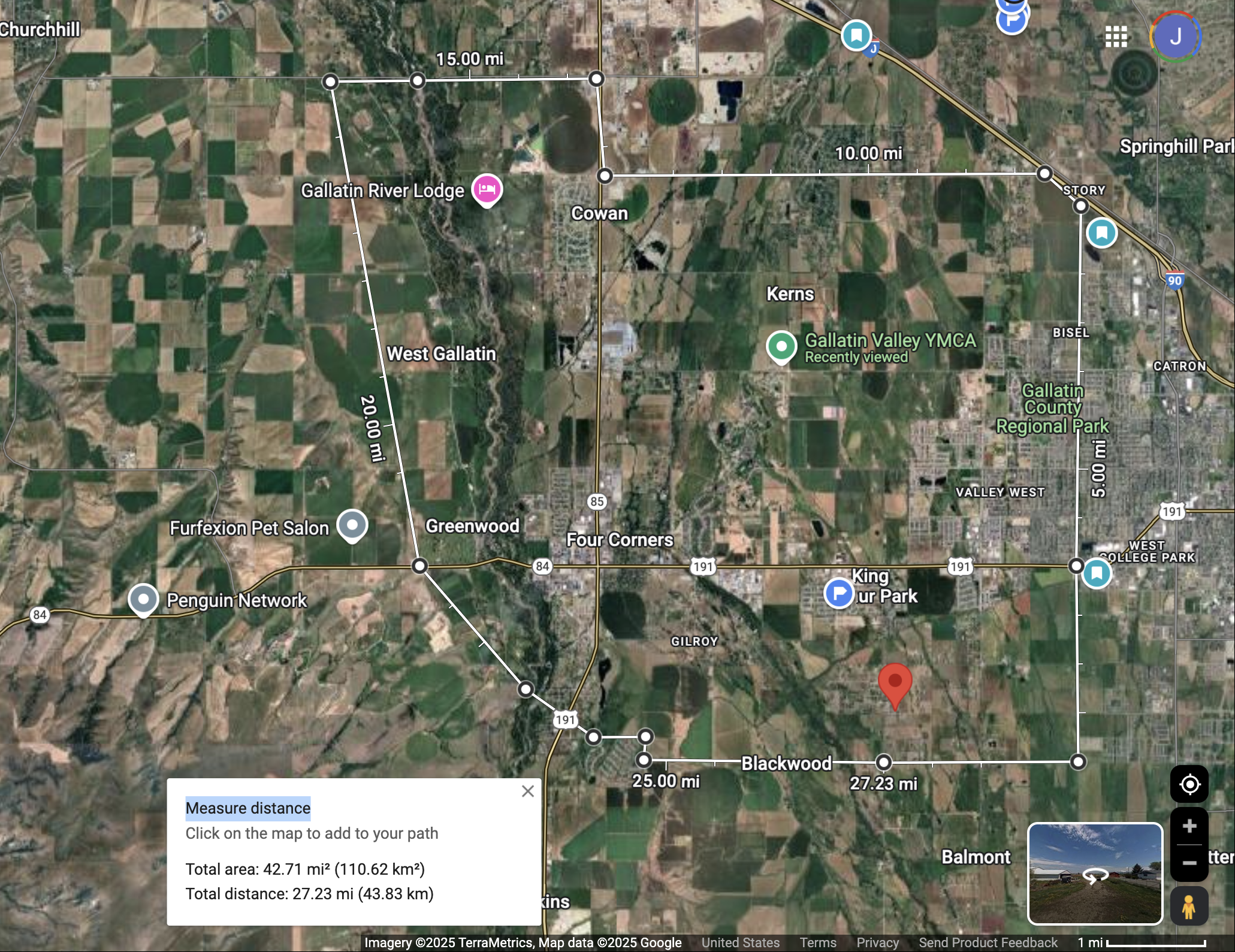Select the Furfexion Pet Salon pin
The image size is (1235, 952).
pyautogui.click(x=352, y=525)
